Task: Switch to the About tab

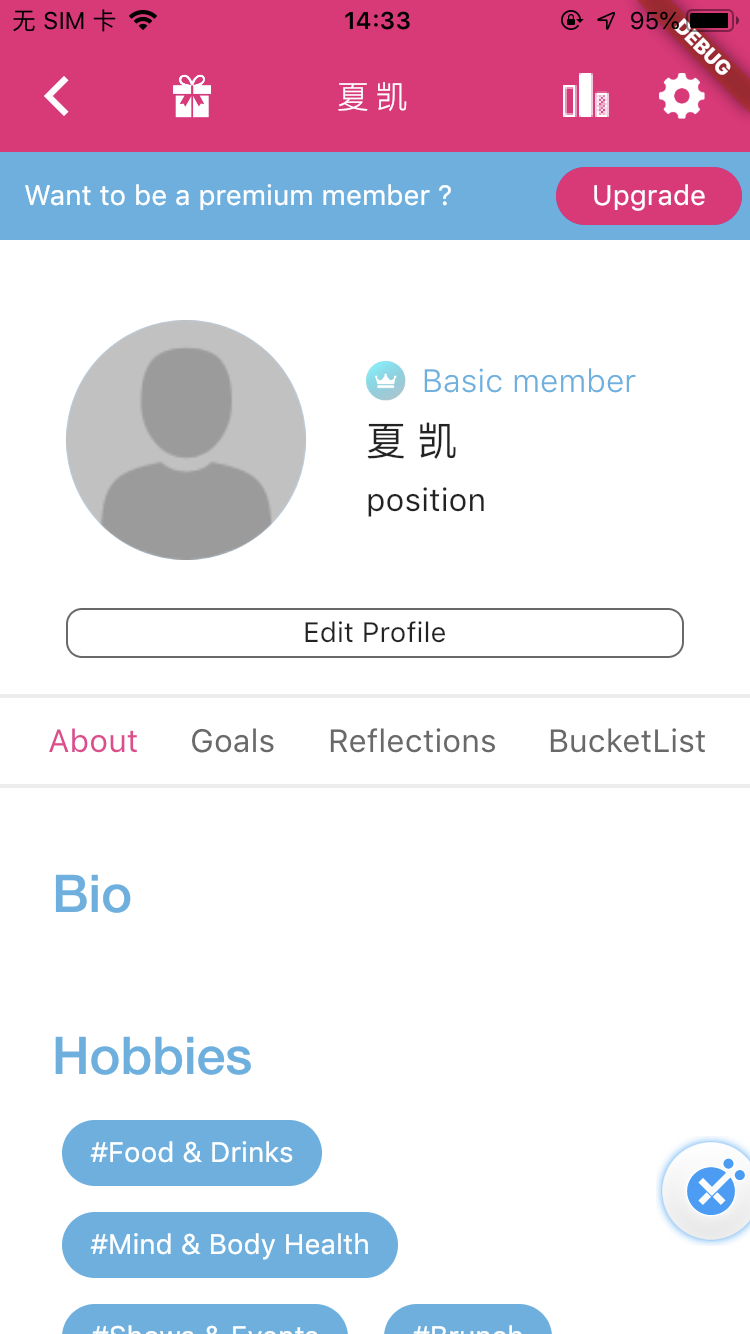Action: [94, 741]
